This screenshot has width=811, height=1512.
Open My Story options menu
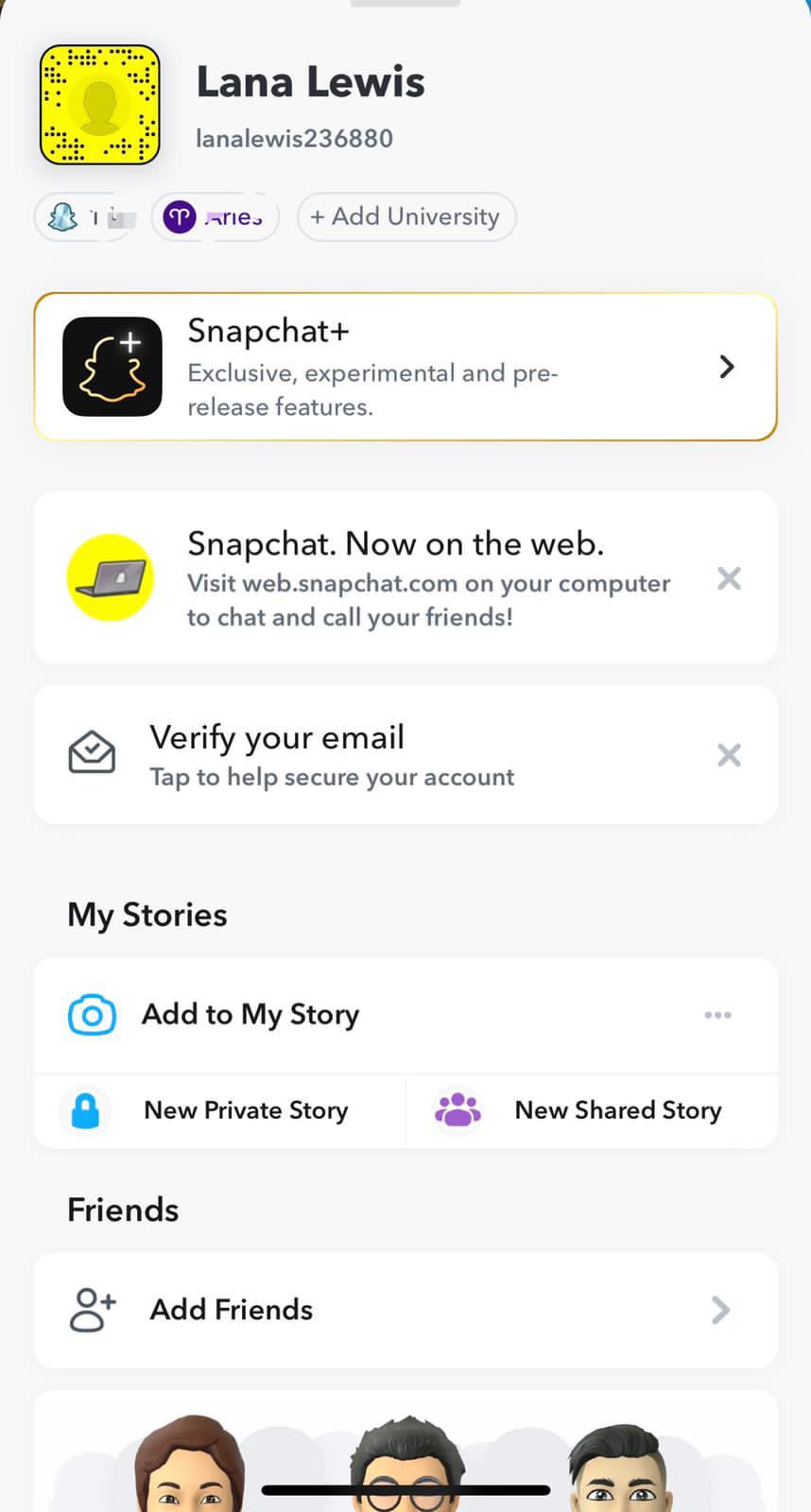click(717, 1015)
